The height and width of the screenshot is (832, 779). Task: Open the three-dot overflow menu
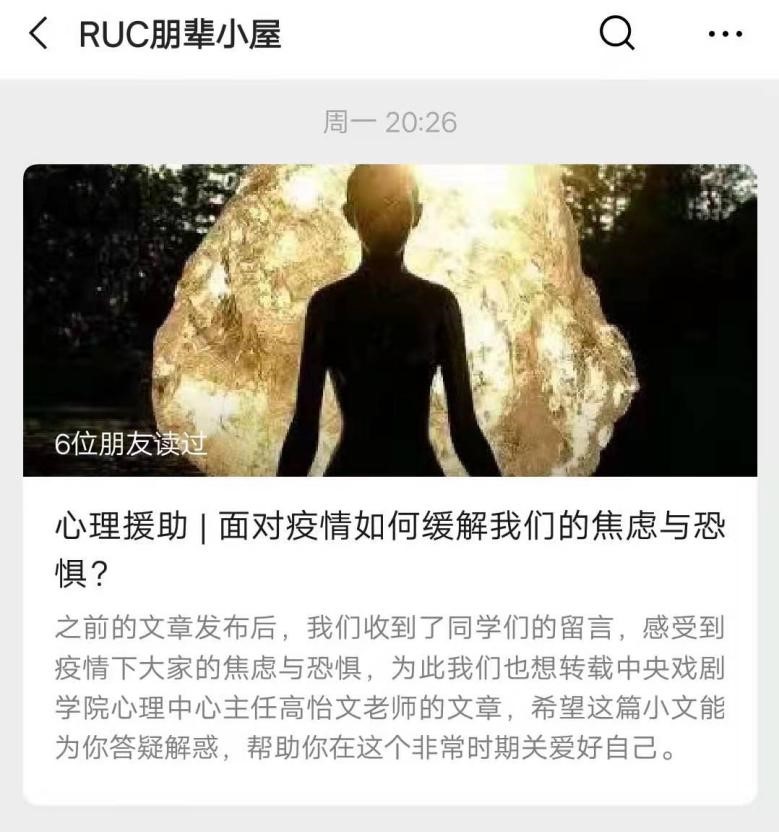point(725,35)
